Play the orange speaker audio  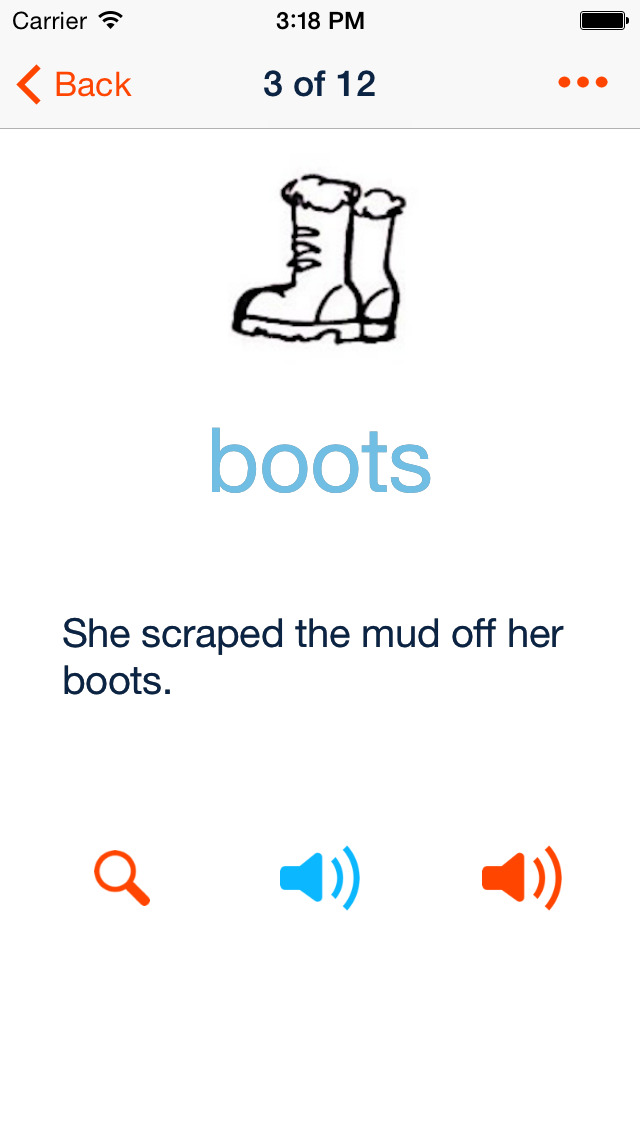tap(522, 877)
